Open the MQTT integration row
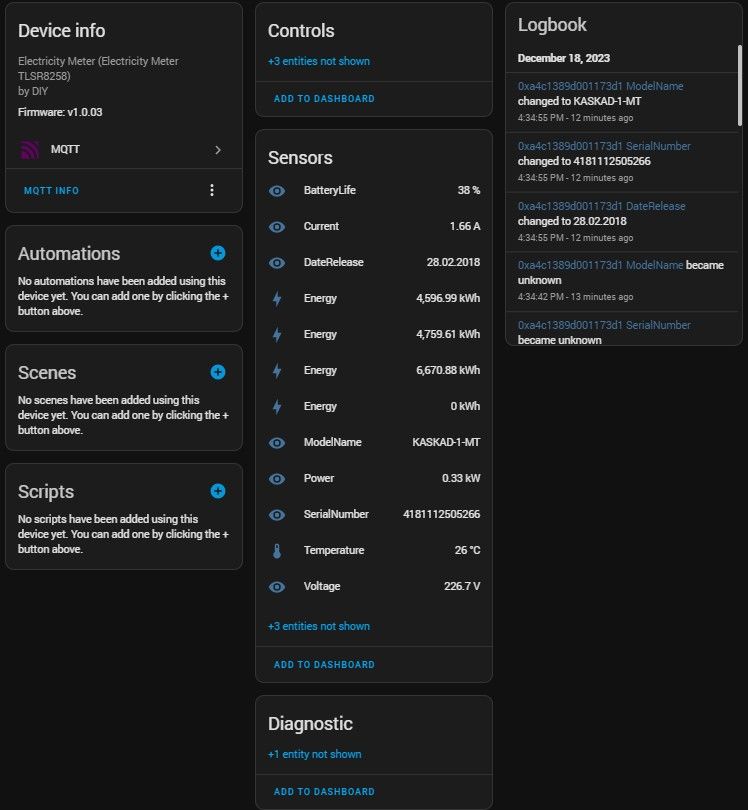 click(123, 150)
